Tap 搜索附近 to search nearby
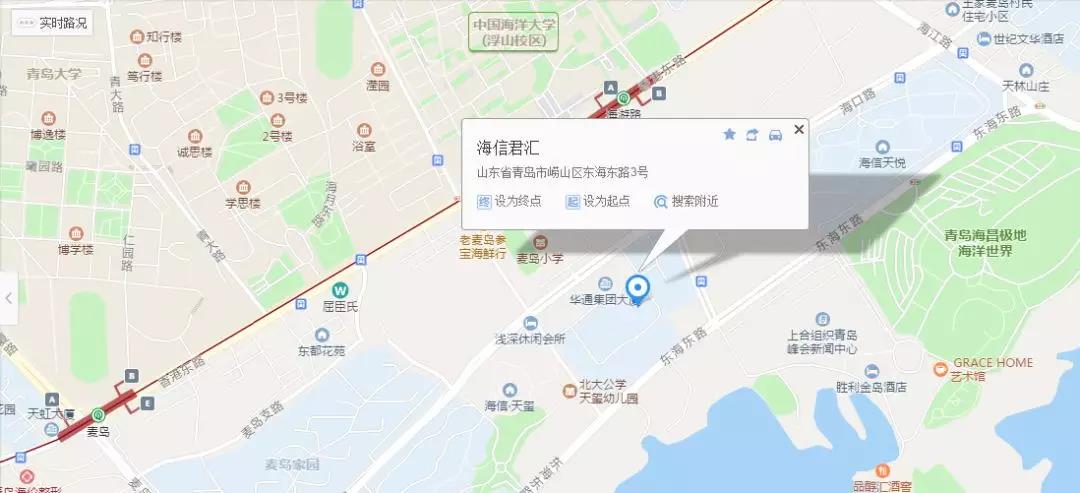The height and width of the screenshot is (493, 1080). 686,201
